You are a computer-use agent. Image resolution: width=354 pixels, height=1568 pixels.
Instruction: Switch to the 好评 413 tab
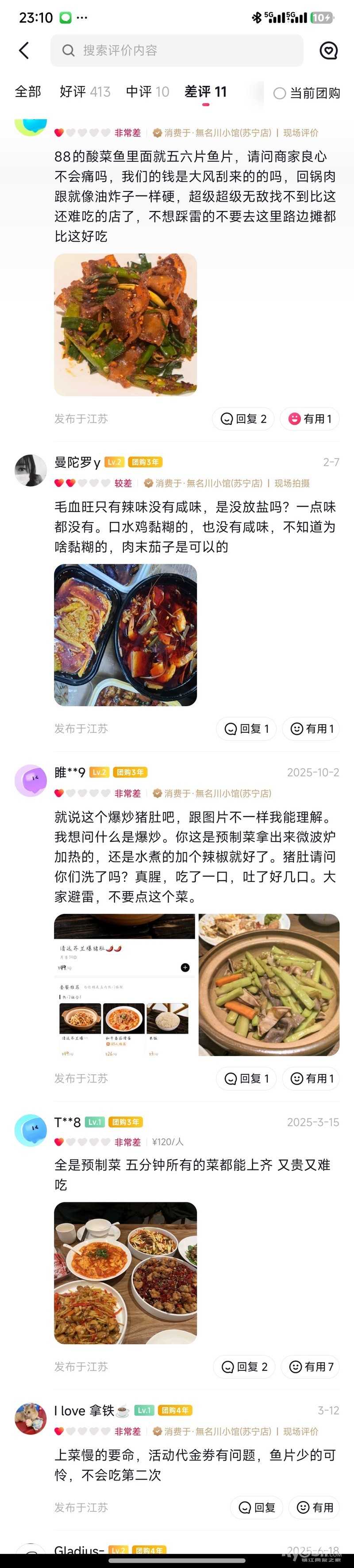click(85, 92)
